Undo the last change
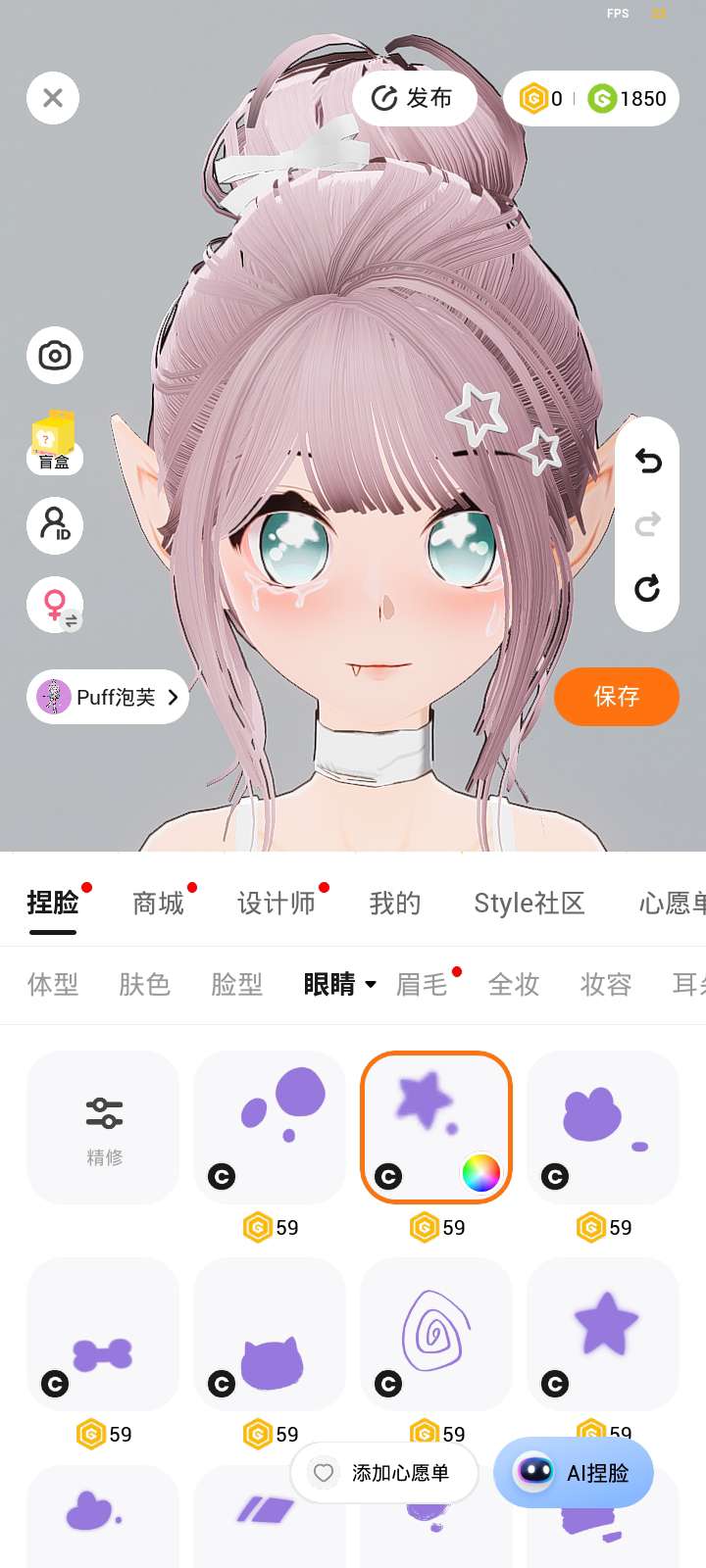The image size is (706, 1568). (x=647, y=461)
